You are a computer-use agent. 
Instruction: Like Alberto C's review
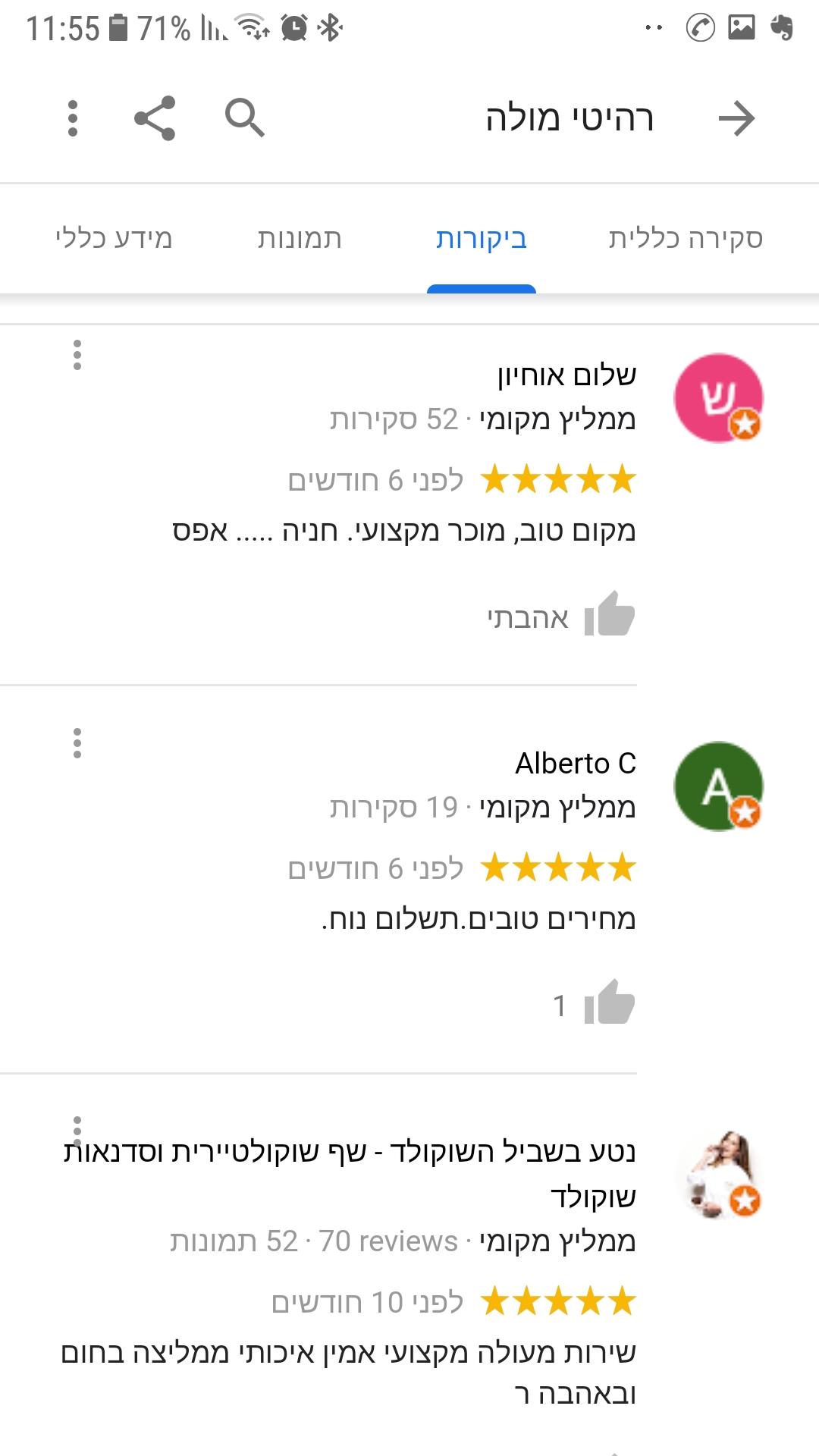[609, 1003]
